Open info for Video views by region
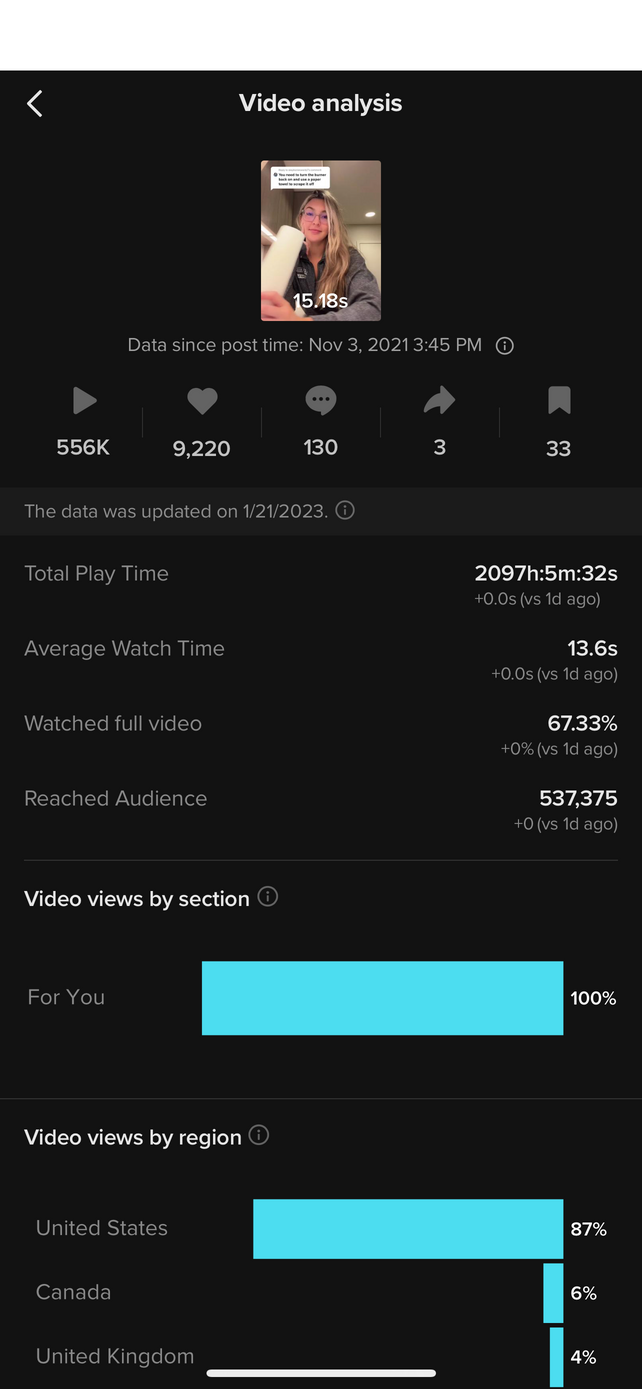The image size is (642, 1389). (x=259, y=1136)
